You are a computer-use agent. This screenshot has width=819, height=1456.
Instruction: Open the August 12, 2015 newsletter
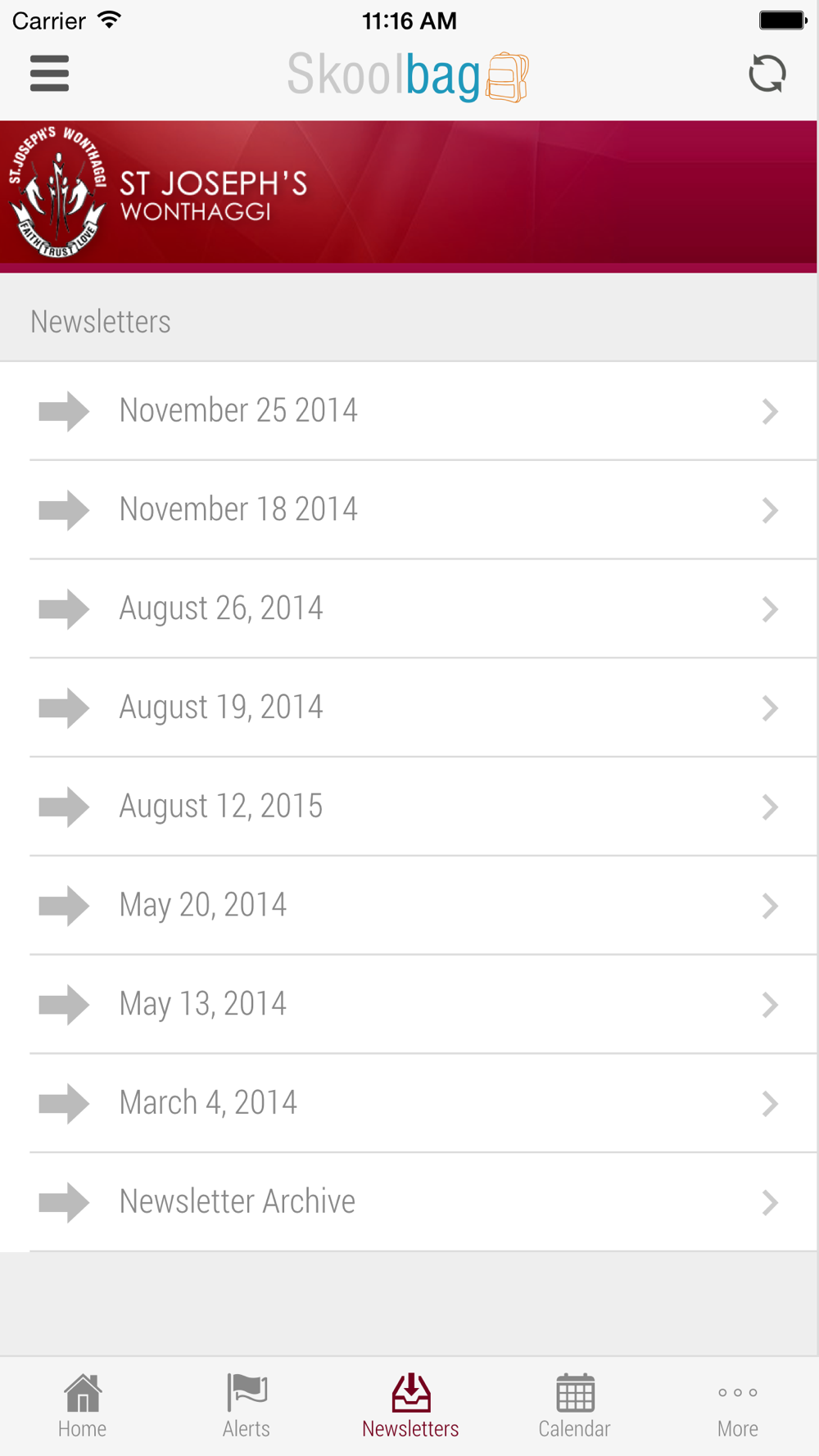click(409, 807)
